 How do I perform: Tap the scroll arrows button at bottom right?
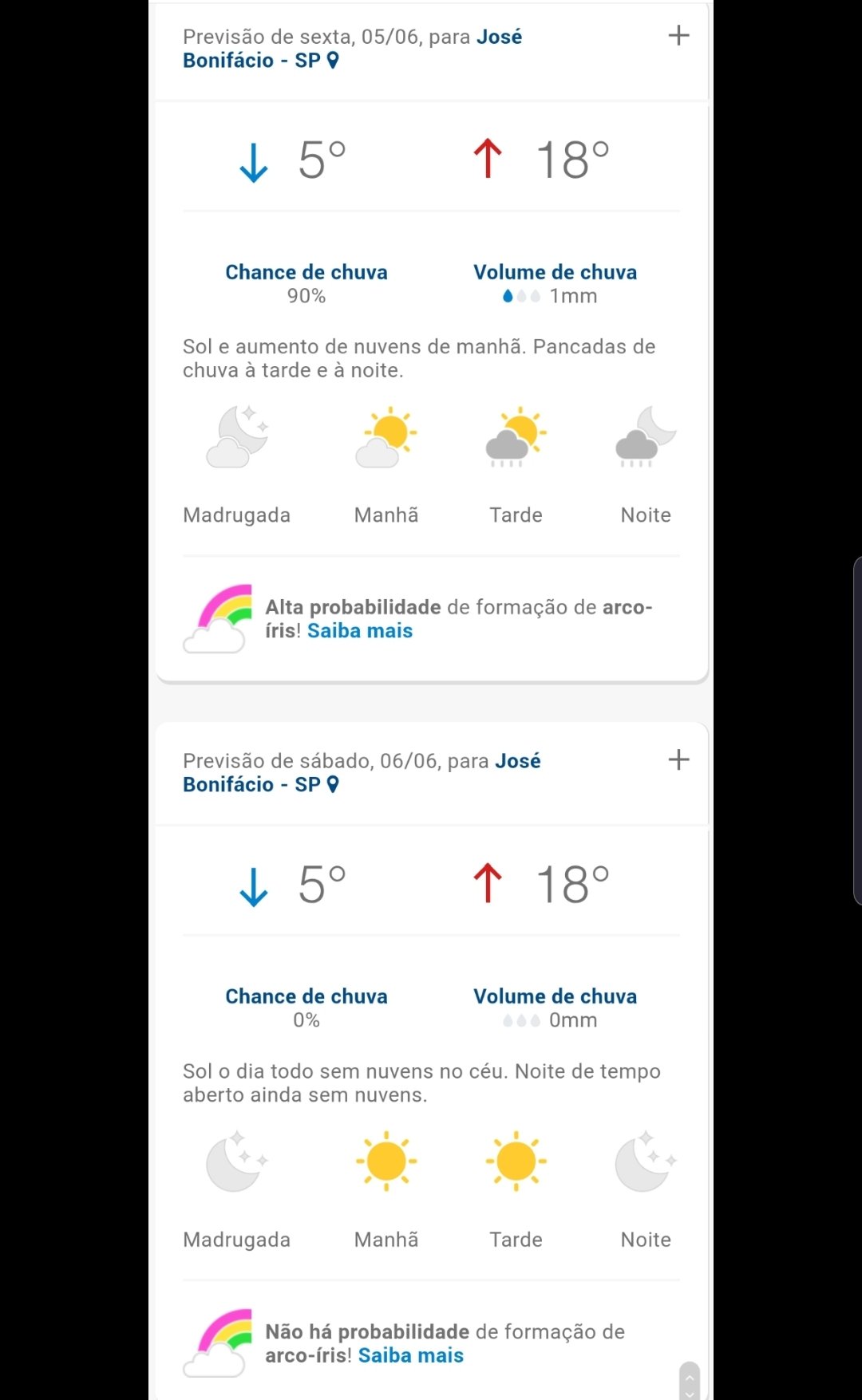[x=690, y=1381]
